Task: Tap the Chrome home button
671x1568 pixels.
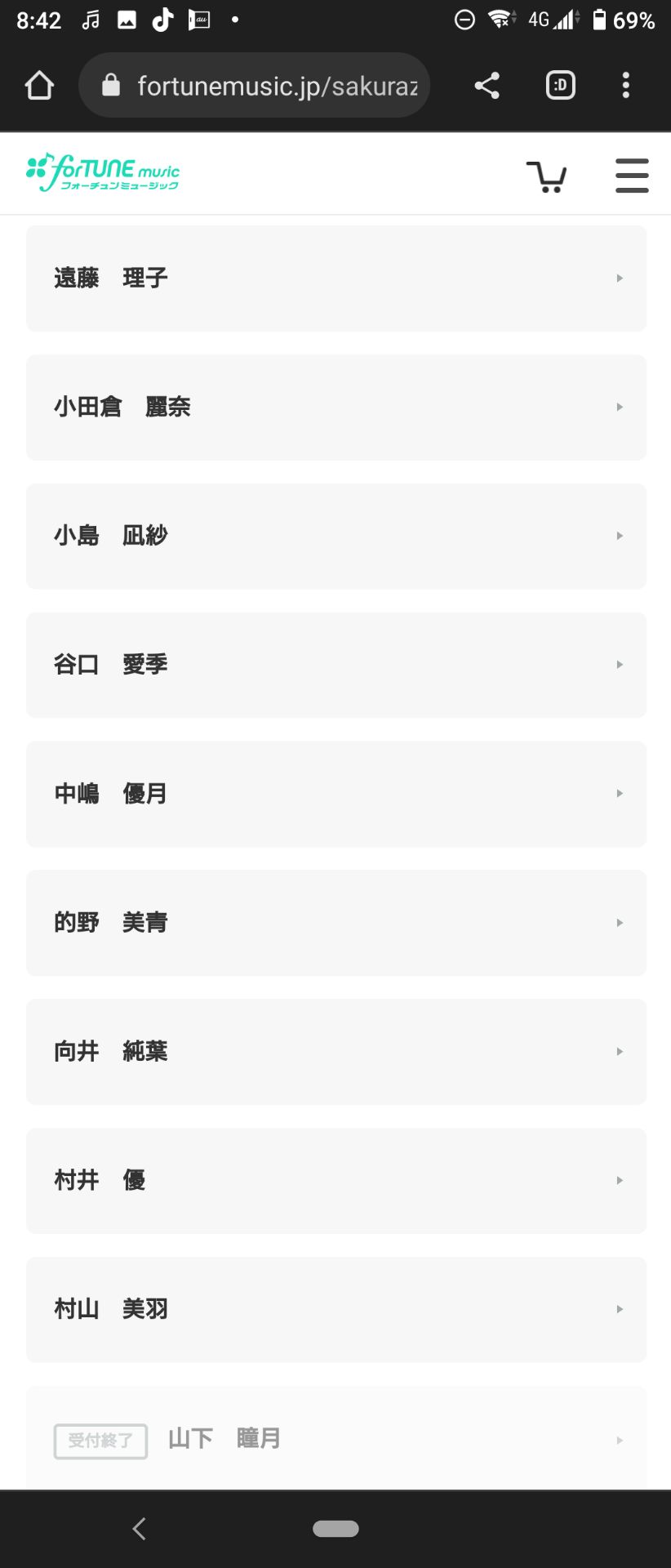Action: tap(40, 84)
